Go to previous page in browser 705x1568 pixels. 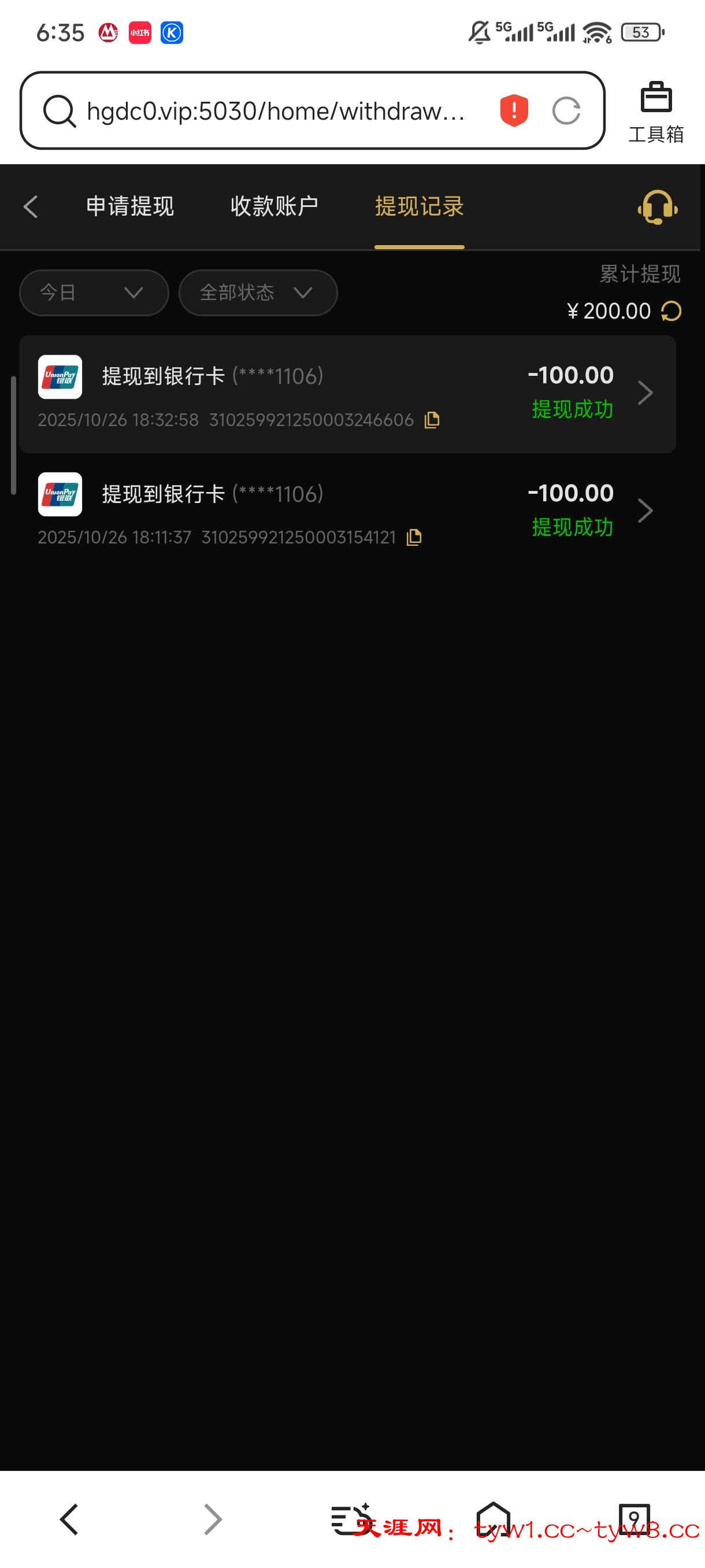click(69, 1519)
